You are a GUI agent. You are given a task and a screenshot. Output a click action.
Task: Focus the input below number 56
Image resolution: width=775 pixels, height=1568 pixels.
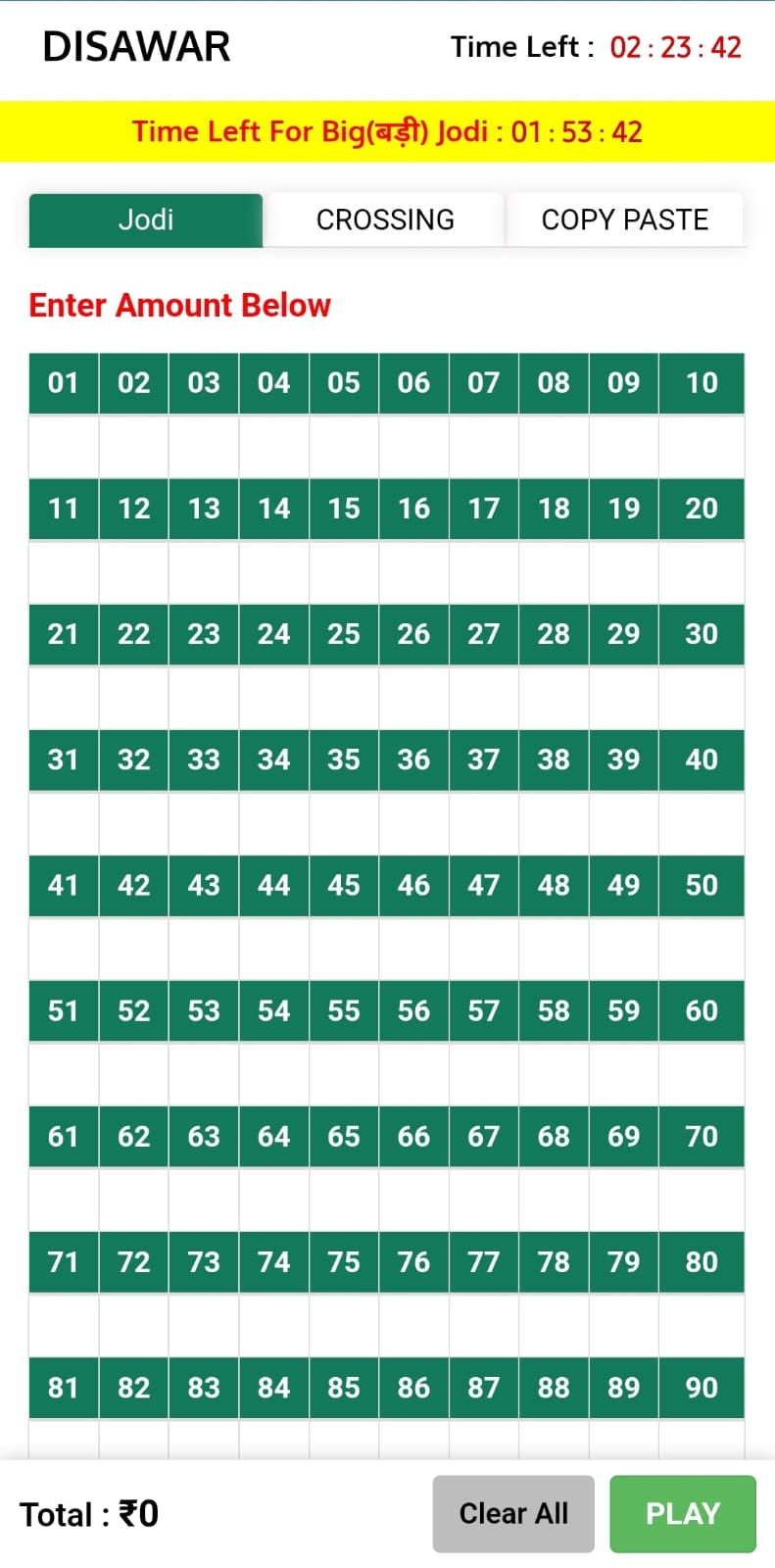[x=413, y=1073]
